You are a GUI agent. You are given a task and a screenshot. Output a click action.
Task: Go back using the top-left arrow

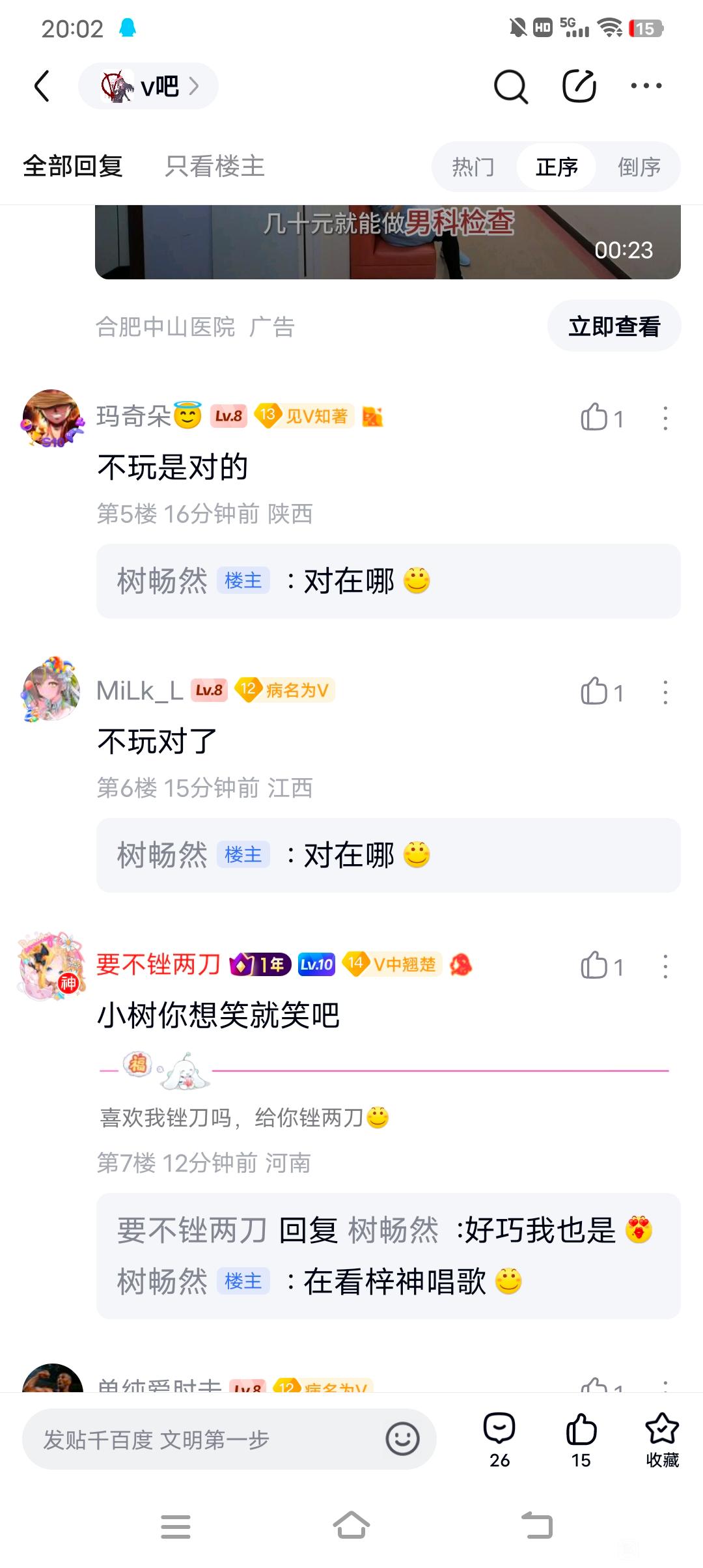click(x=42, y=86)
